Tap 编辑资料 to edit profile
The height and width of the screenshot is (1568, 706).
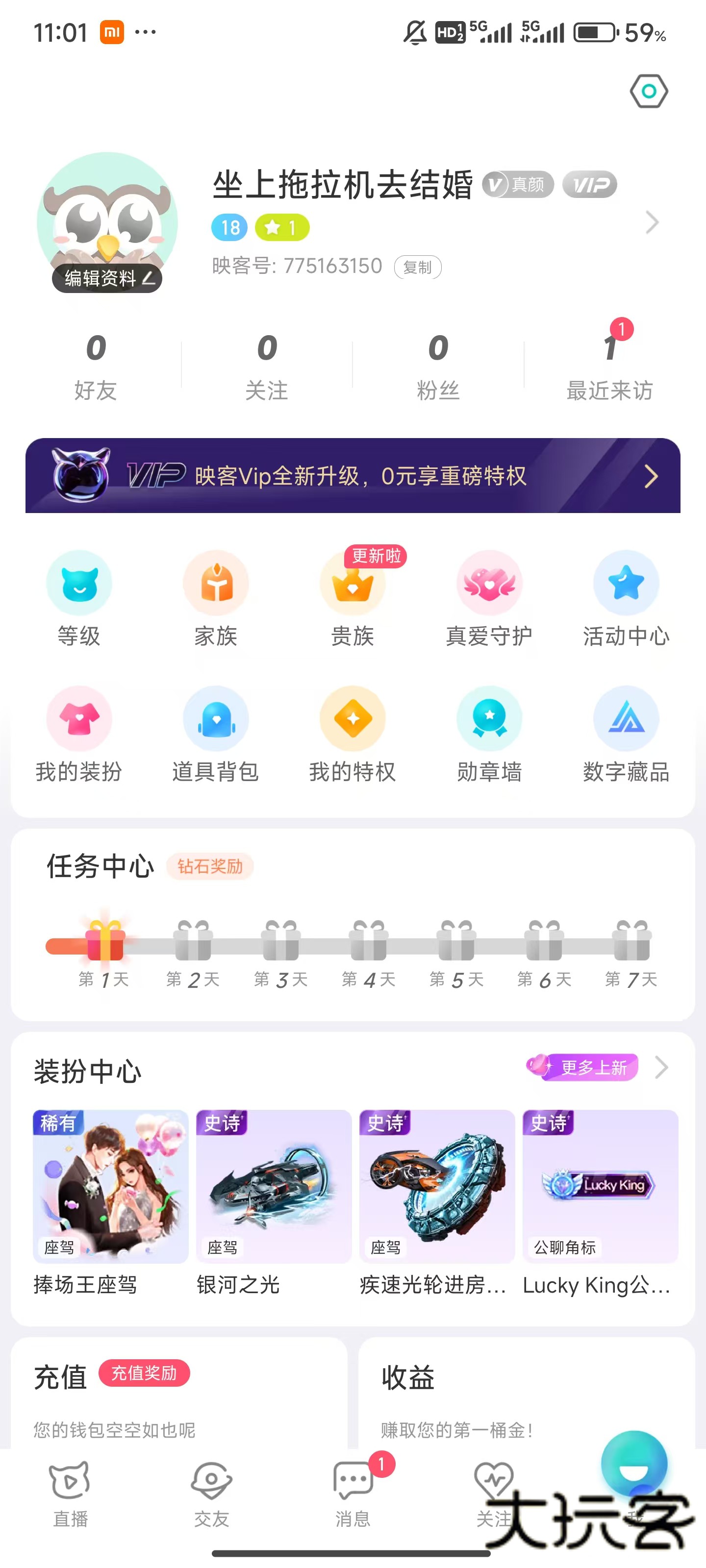(x=107, y=278)
